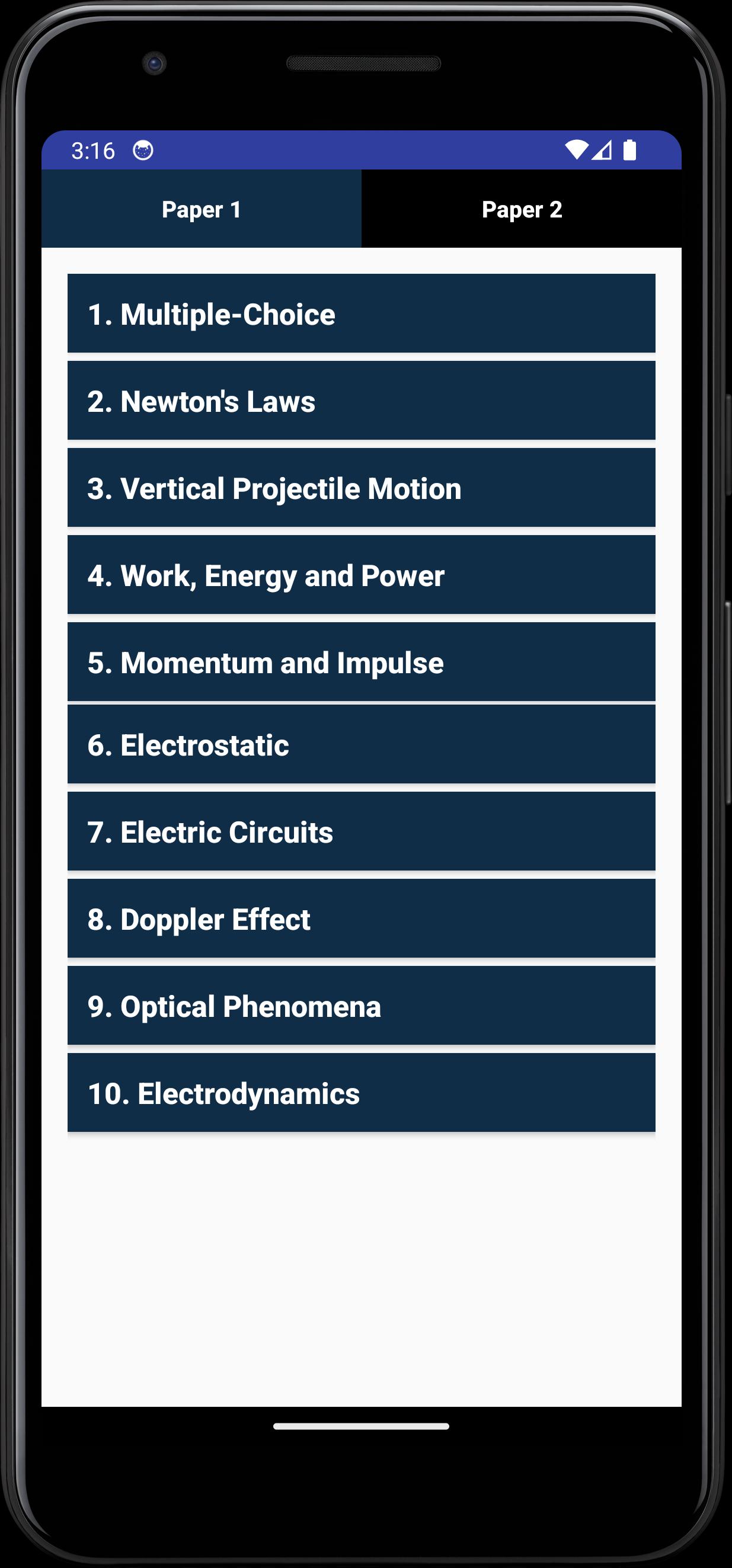Choose Optical Phenomena

(x=361, y=1006)
